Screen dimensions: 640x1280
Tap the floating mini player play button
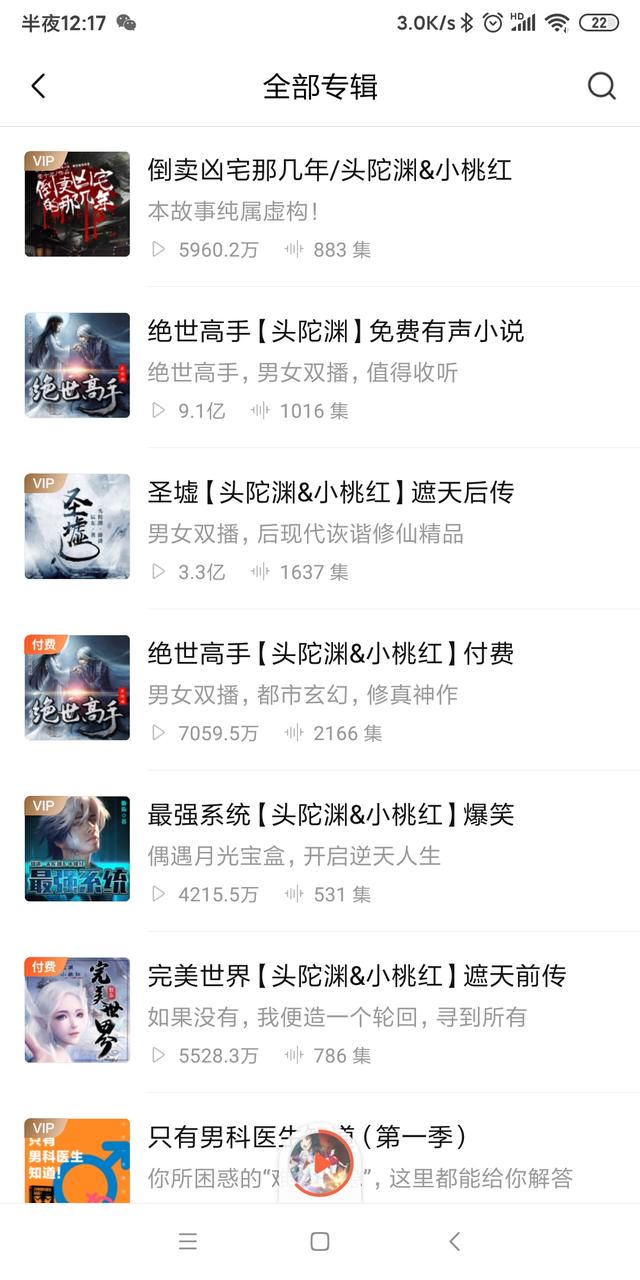coord(321,1162)
